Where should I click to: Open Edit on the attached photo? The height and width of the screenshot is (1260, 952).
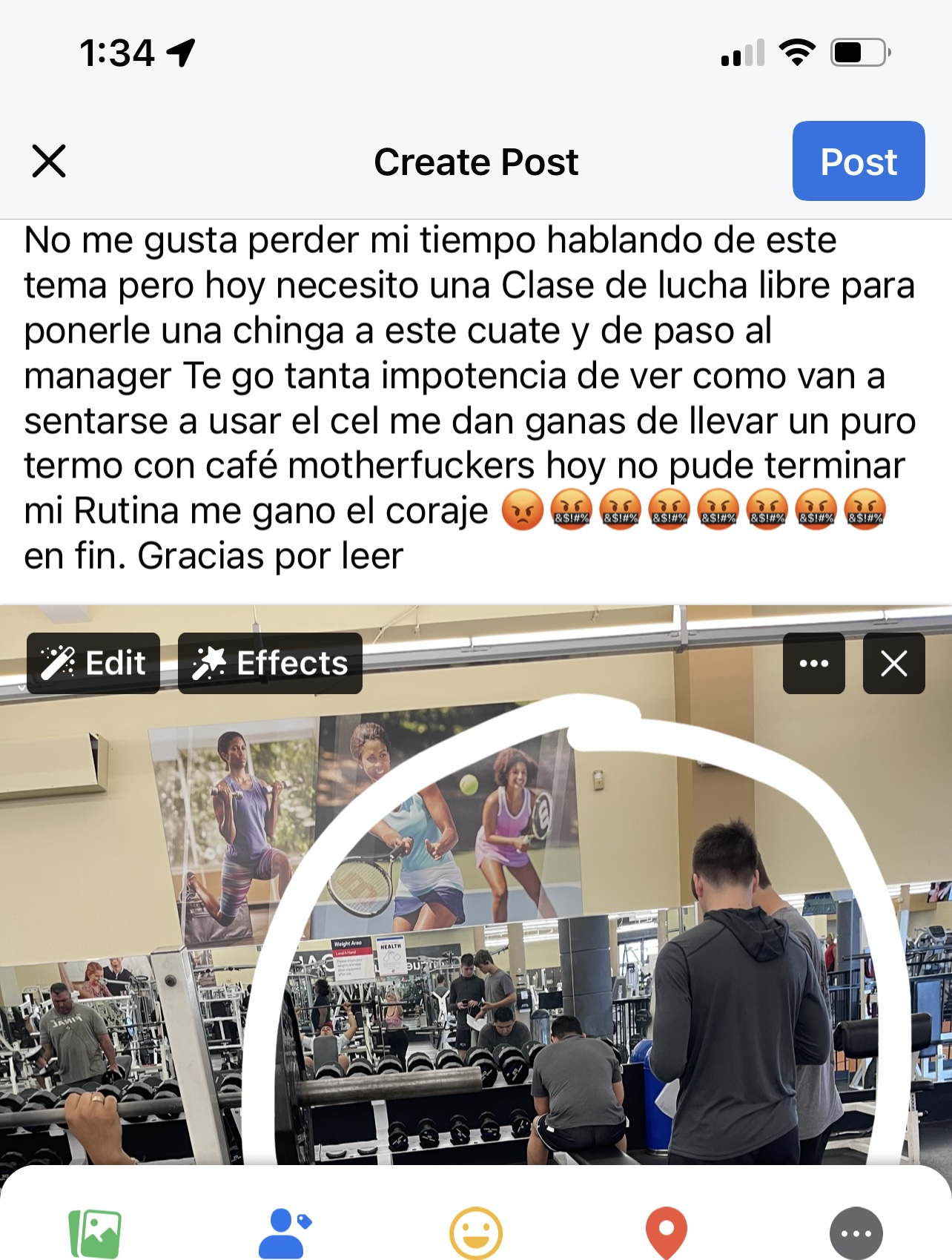point(93,663)
